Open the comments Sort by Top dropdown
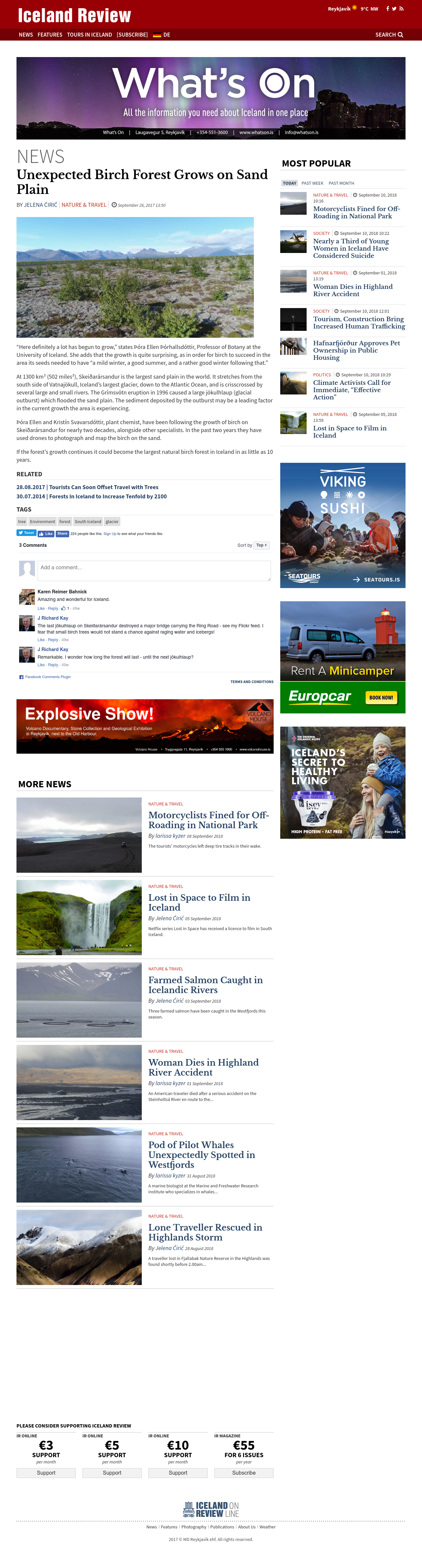The height and width of the screenshot is (1568, 422). pos(261,546)
